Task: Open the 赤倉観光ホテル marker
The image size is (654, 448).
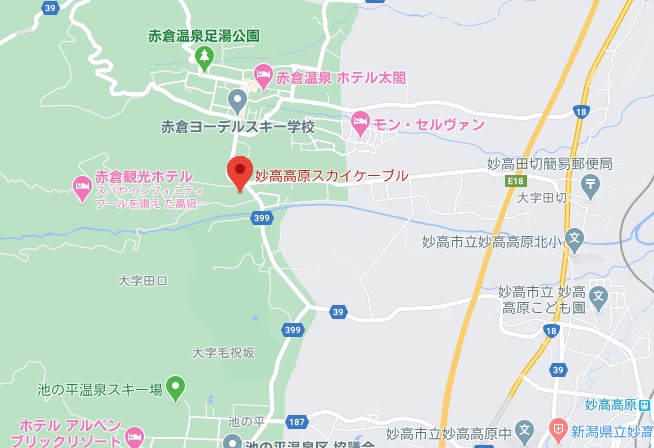Action: (x=83, y=185)
